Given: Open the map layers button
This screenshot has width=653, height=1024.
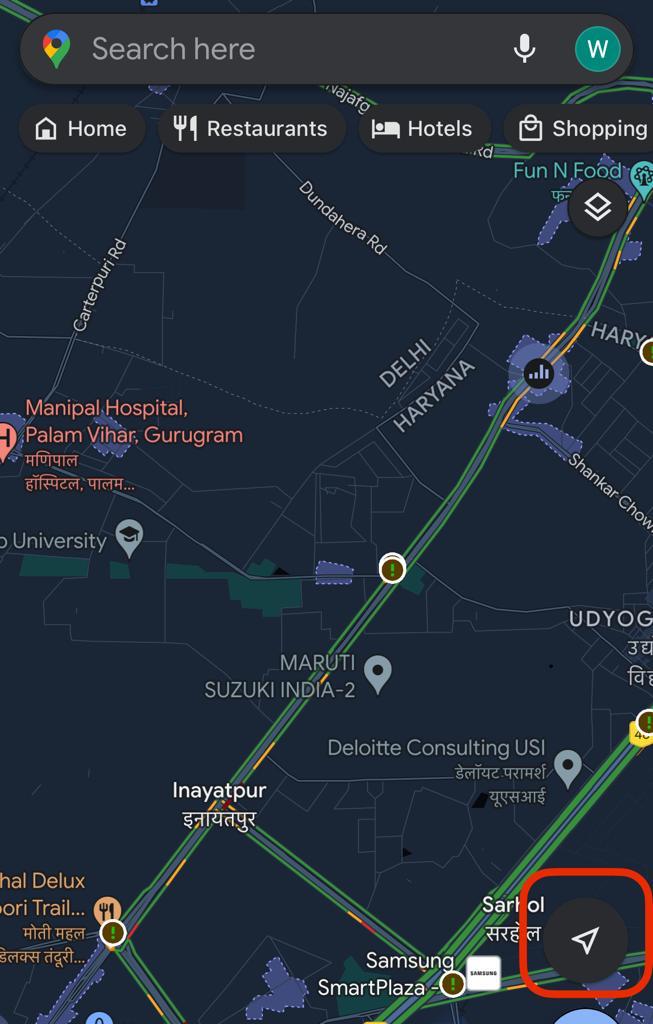Looking at the screenshot, I should click(597, 208).
